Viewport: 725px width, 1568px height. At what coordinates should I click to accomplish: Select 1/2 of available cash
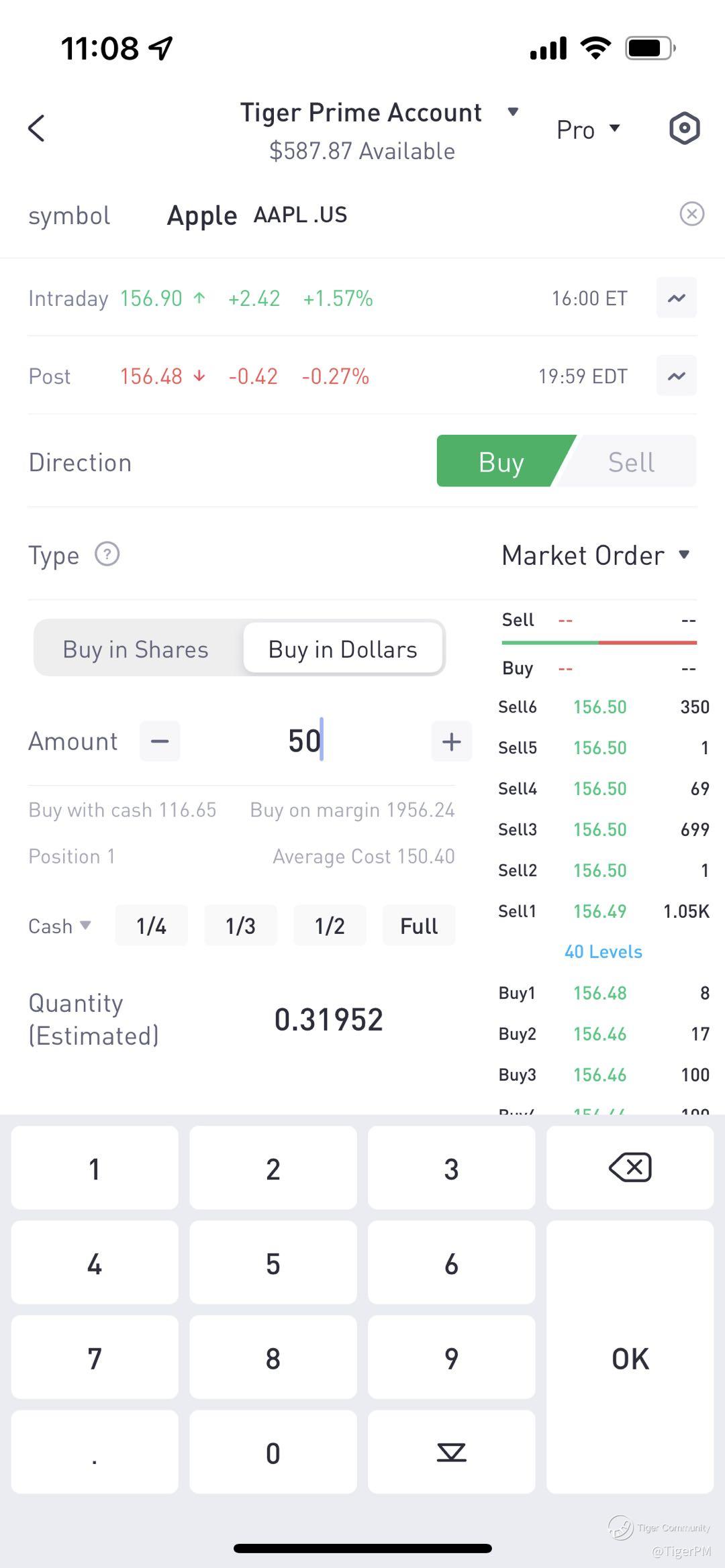(330, 926)
